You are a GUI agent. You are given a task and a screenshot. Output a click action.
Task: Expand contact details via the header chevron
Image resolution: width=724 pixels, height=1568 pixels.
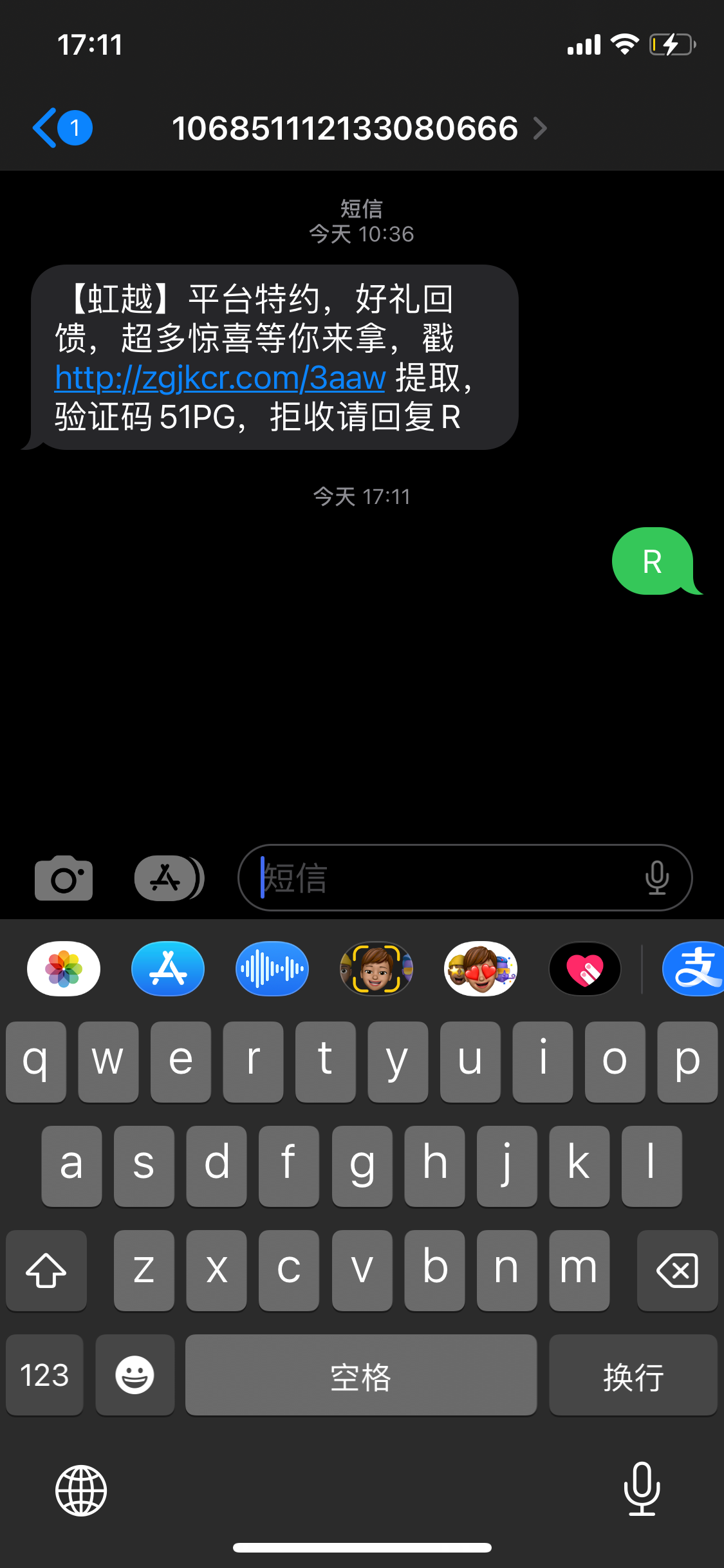(540, 128)
